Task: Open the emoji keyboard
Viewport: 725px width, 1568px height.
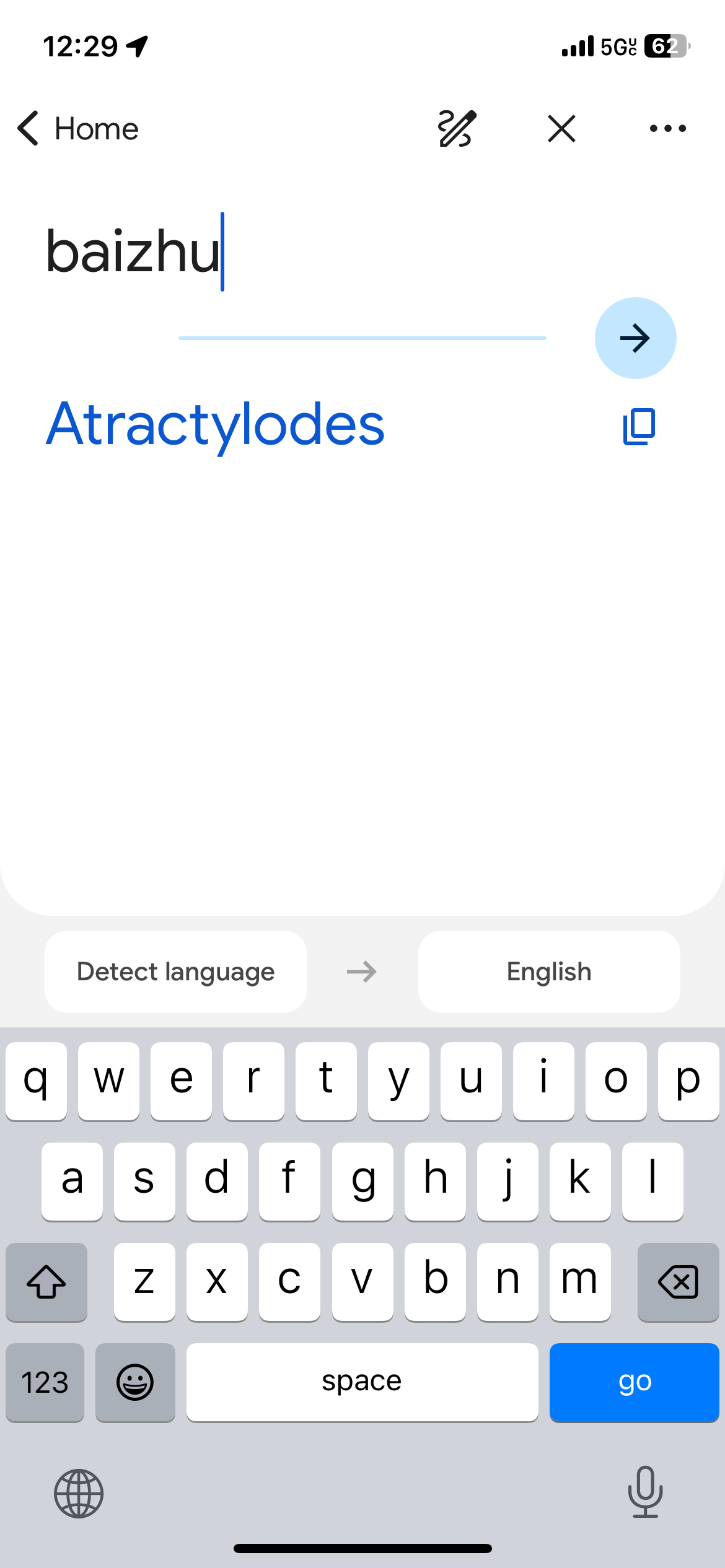Action: [135, 1382]
